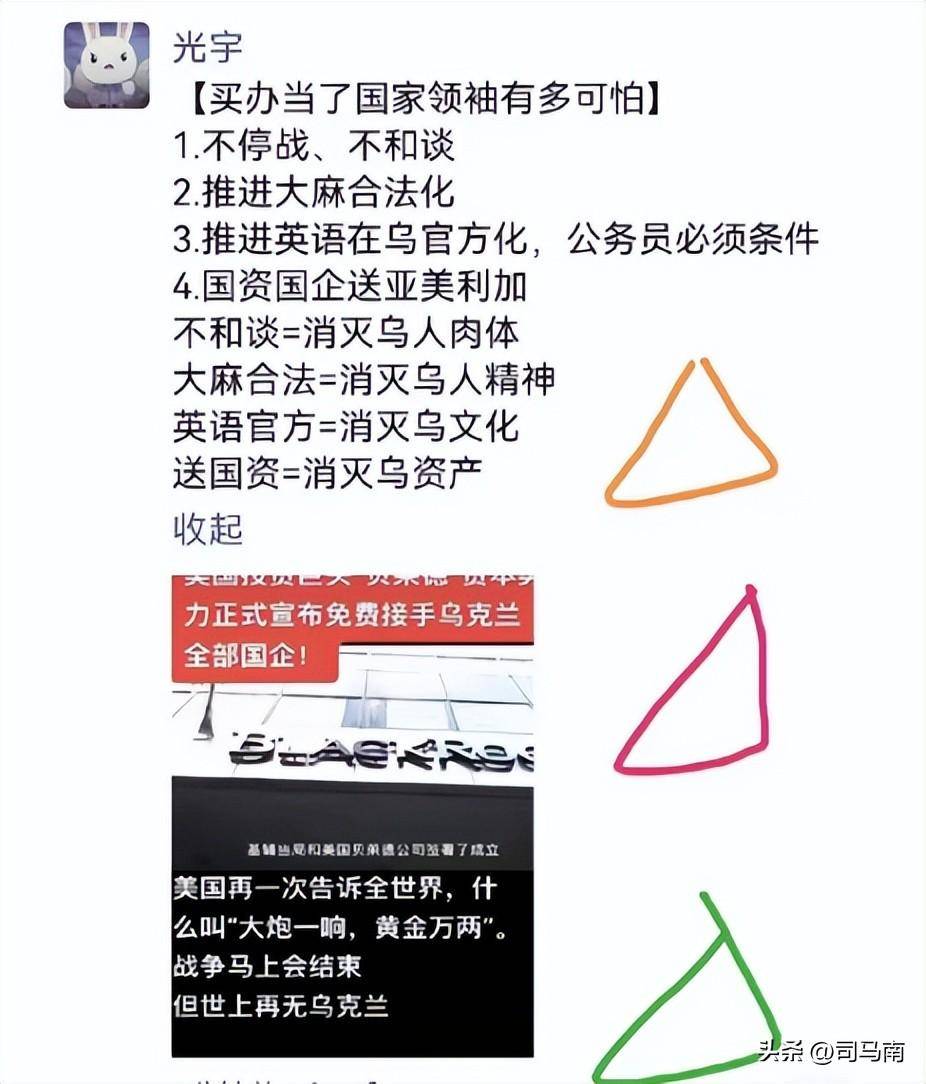The image size is (926, 1084).
Task: Collapse the post text with 收起
Action: click(208, 529)
